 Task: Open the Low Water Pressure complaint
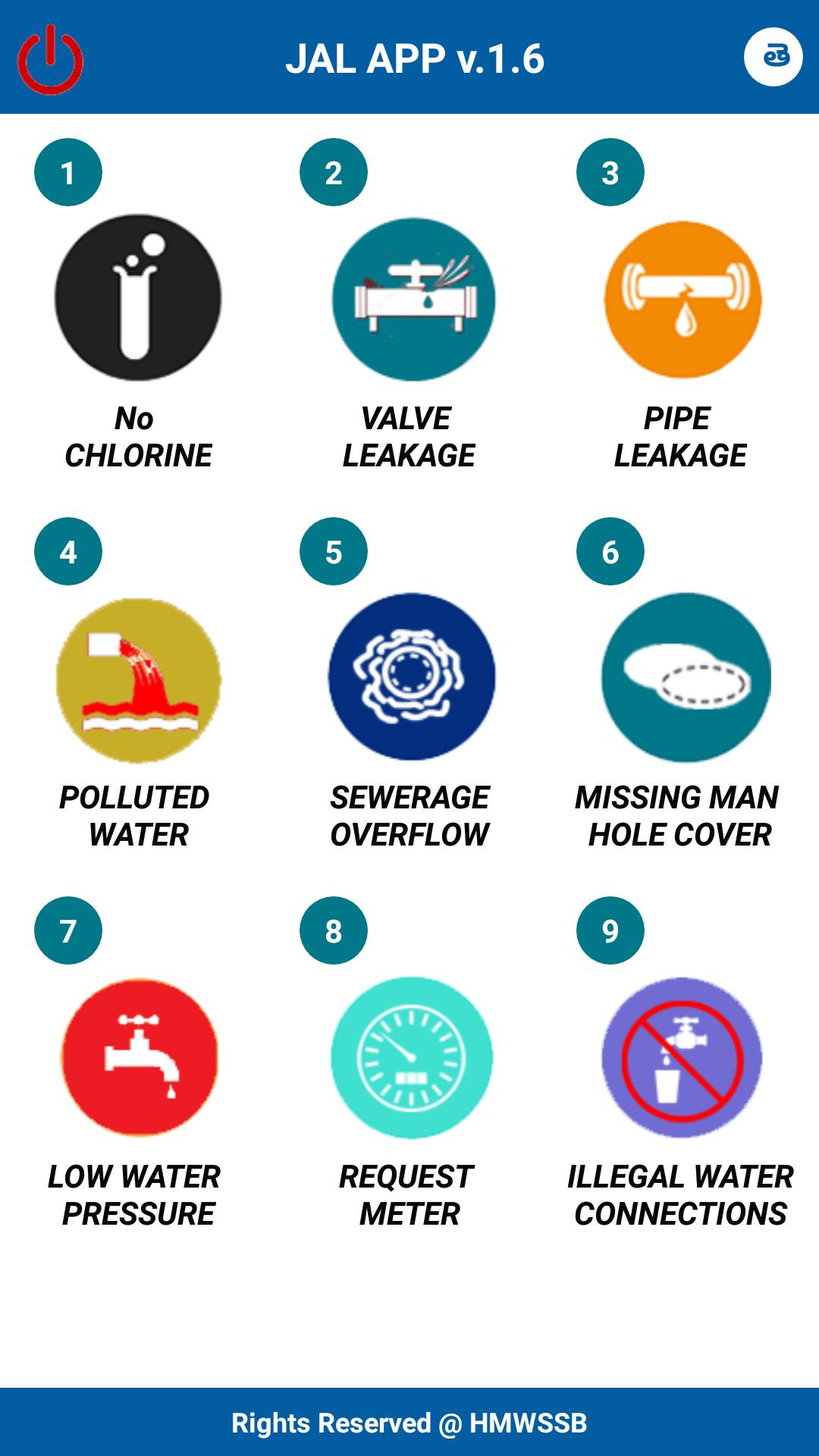click(x=140, y=1057)
